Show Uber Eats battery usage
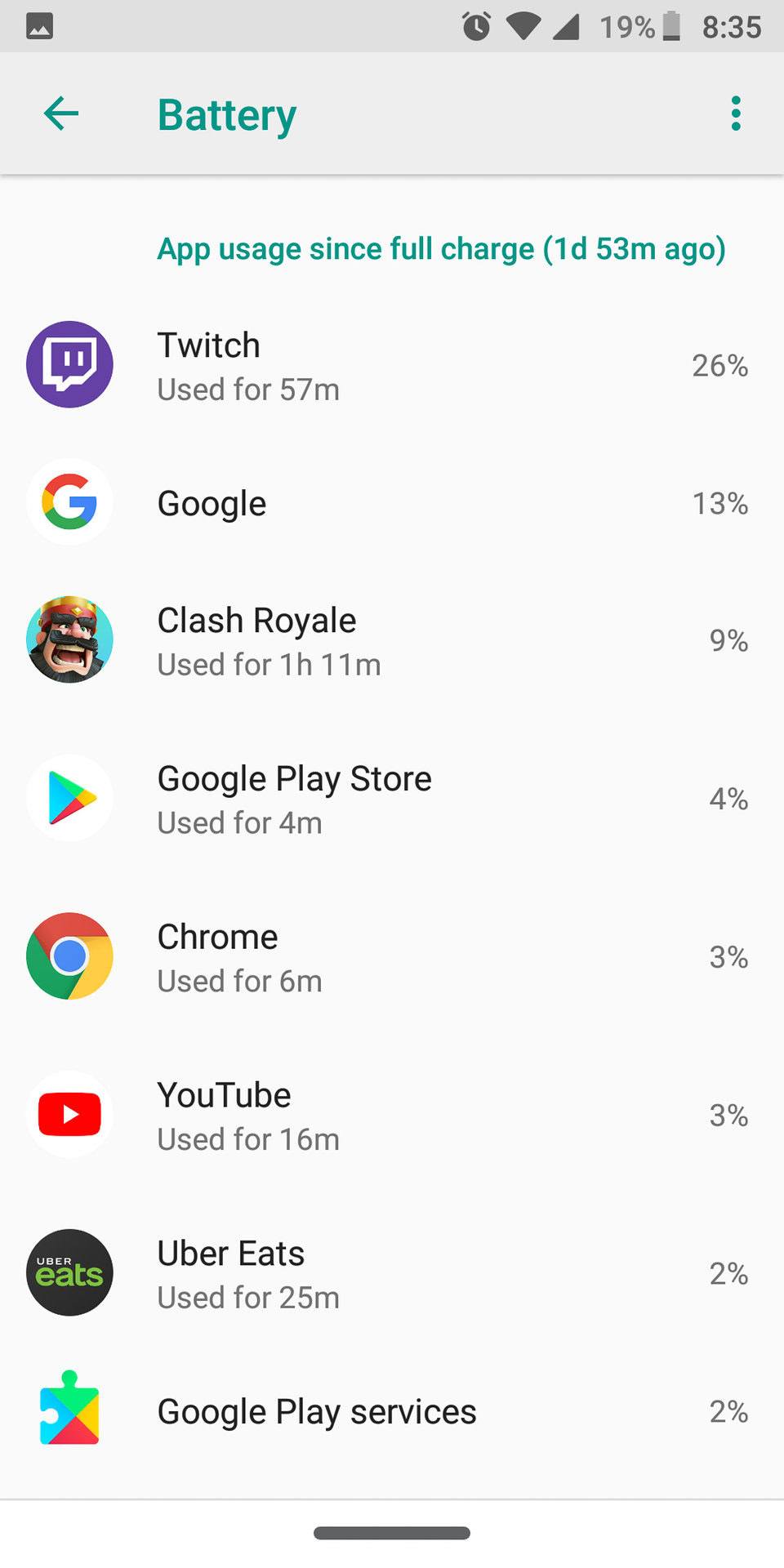The height and width of the screenshot is (1568, 784). click(x=392, y=1274)
